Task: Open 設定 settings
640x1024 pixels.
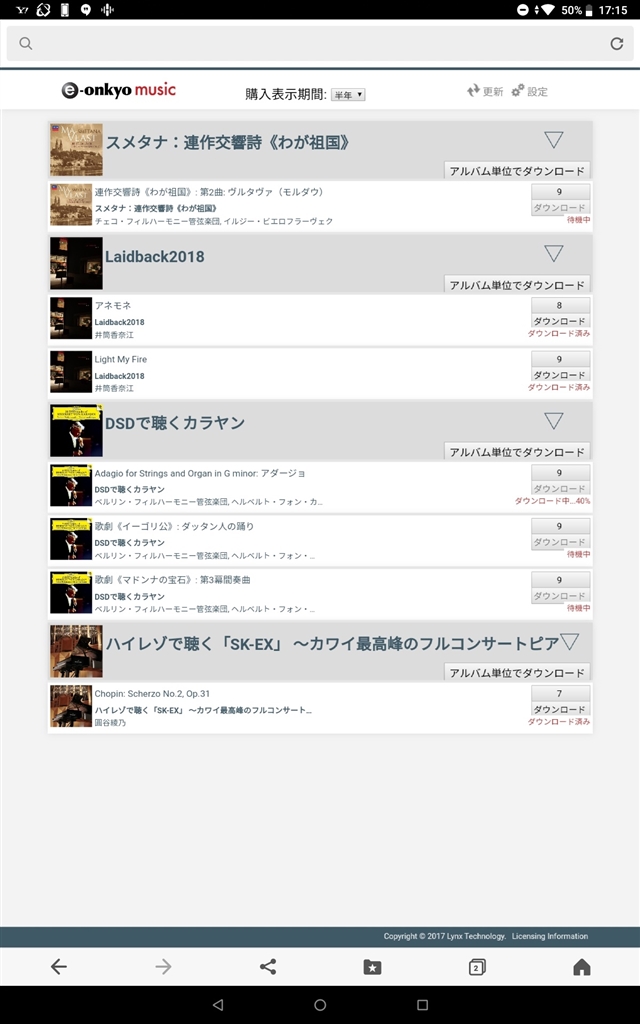Action: (529, 91)
